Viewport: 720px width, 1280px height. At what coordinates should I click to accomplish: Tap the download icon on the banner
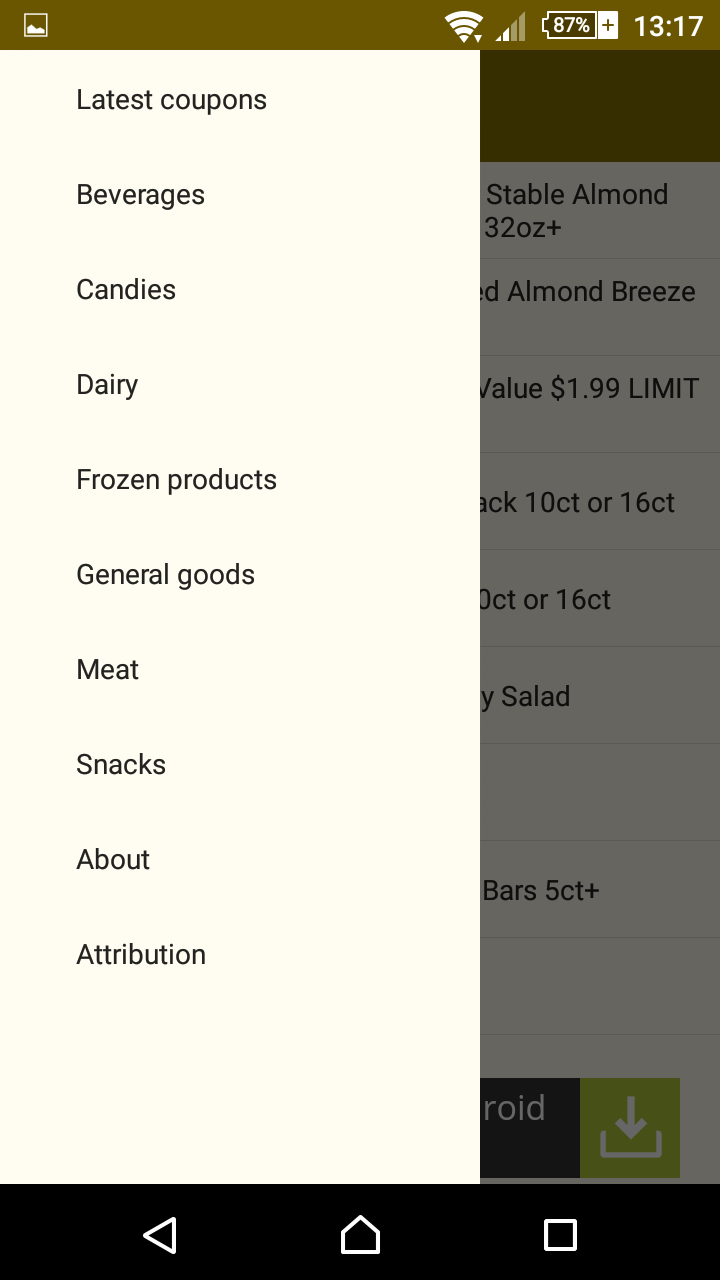[630, 1127]
